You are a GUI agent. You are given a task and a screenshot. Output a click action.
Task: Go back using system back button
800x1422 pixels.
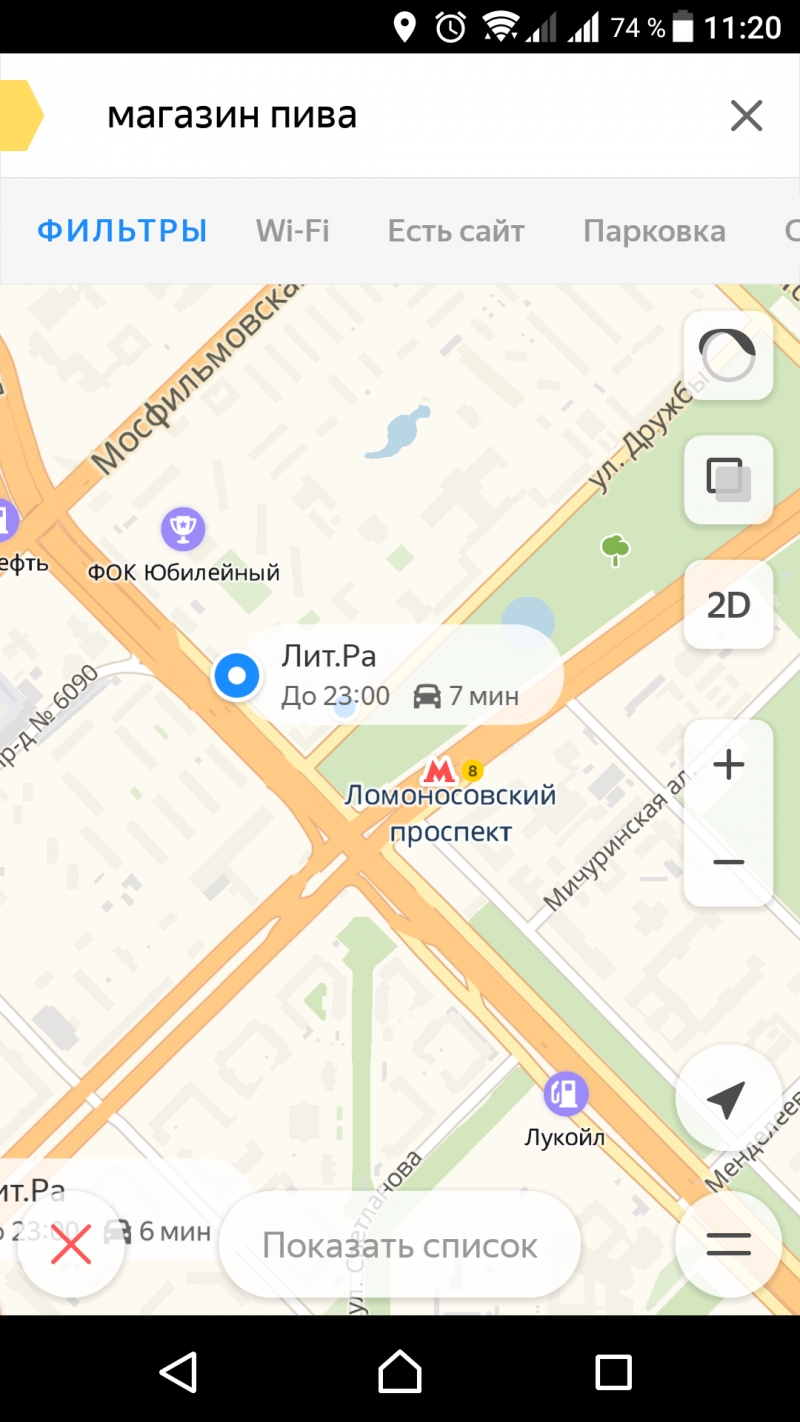(180, 1371)
